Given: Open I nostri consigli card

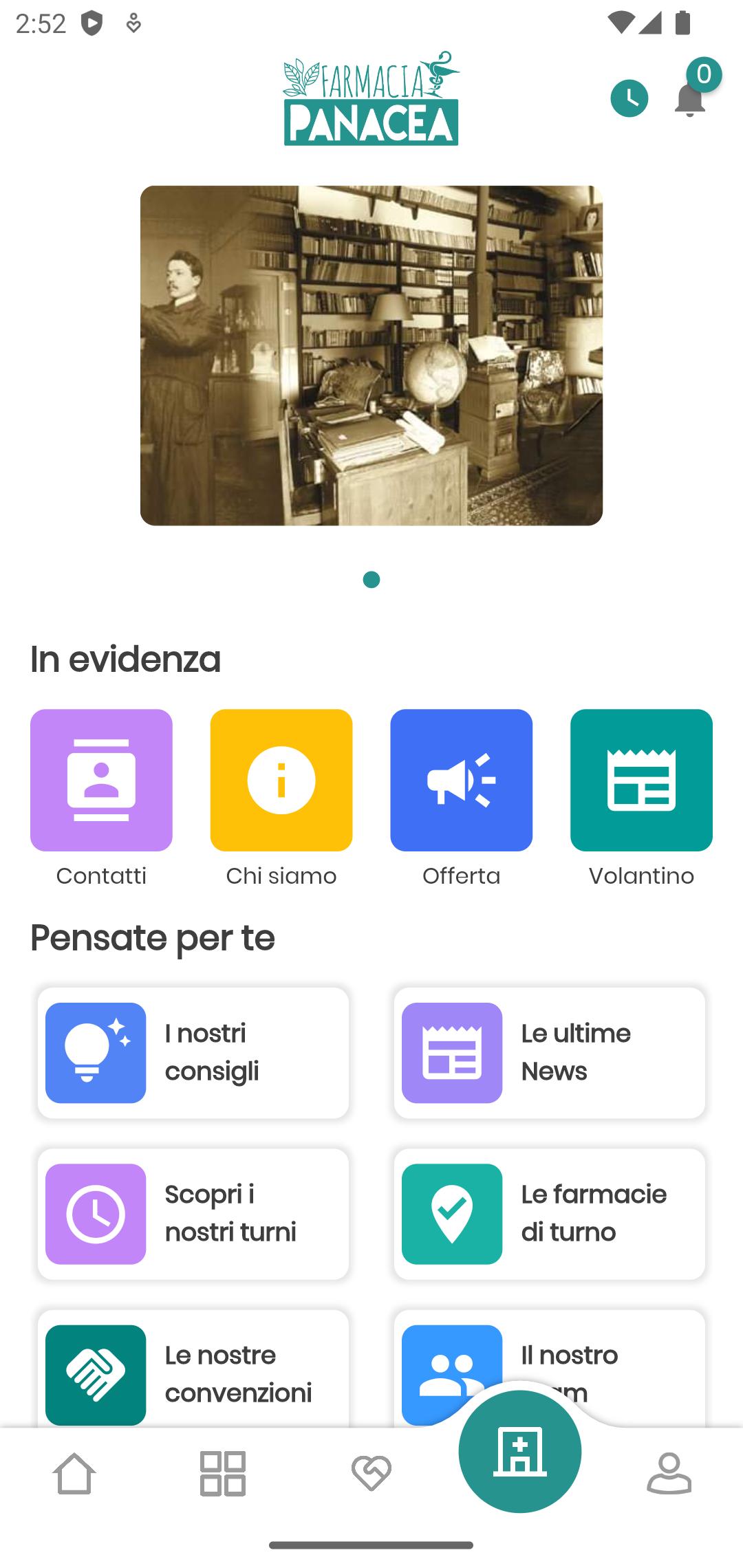Looking at the screenshot, I should (x=193, y=1053).
